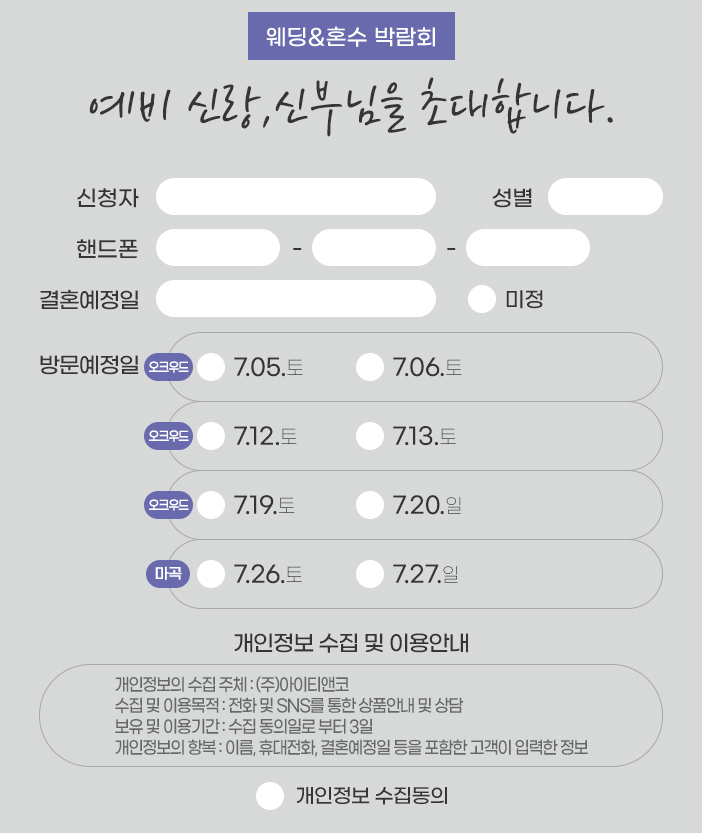Screen dimensions: 702x833
Task: Select visit date 7.06
Action: pyautogui.click(x=370, y=367)
